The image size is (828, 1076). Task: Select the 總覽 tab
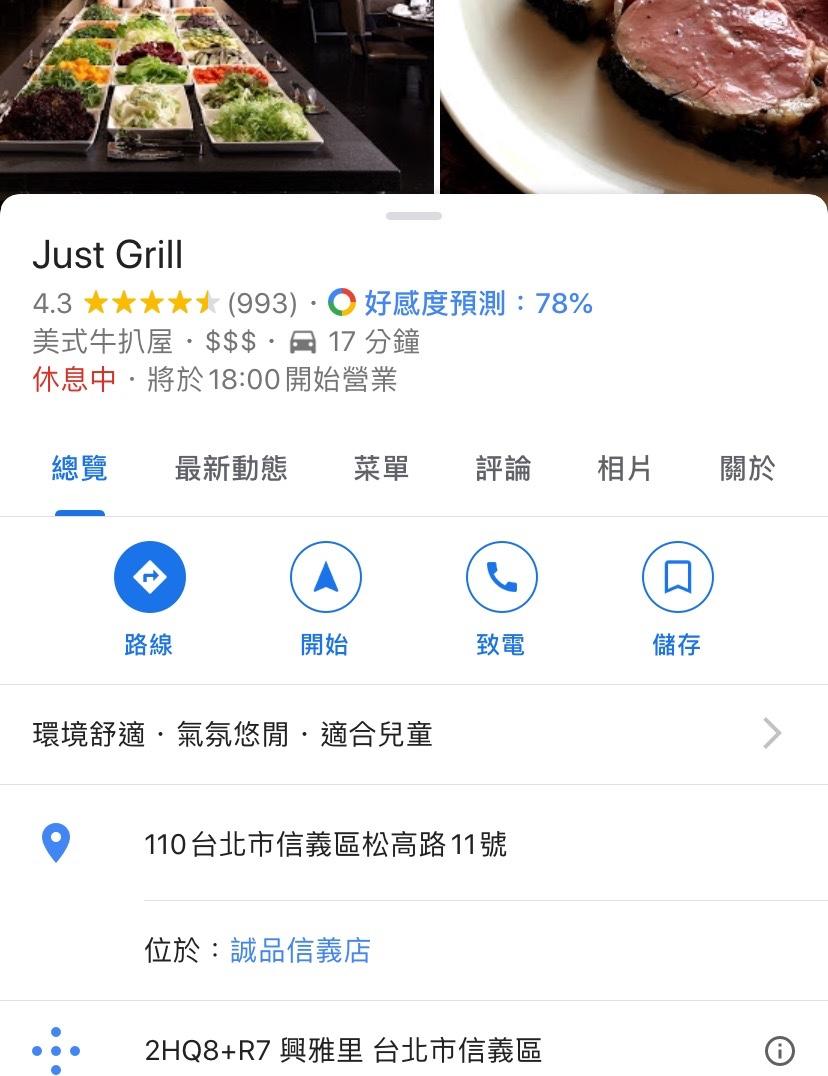pos(80,468)
